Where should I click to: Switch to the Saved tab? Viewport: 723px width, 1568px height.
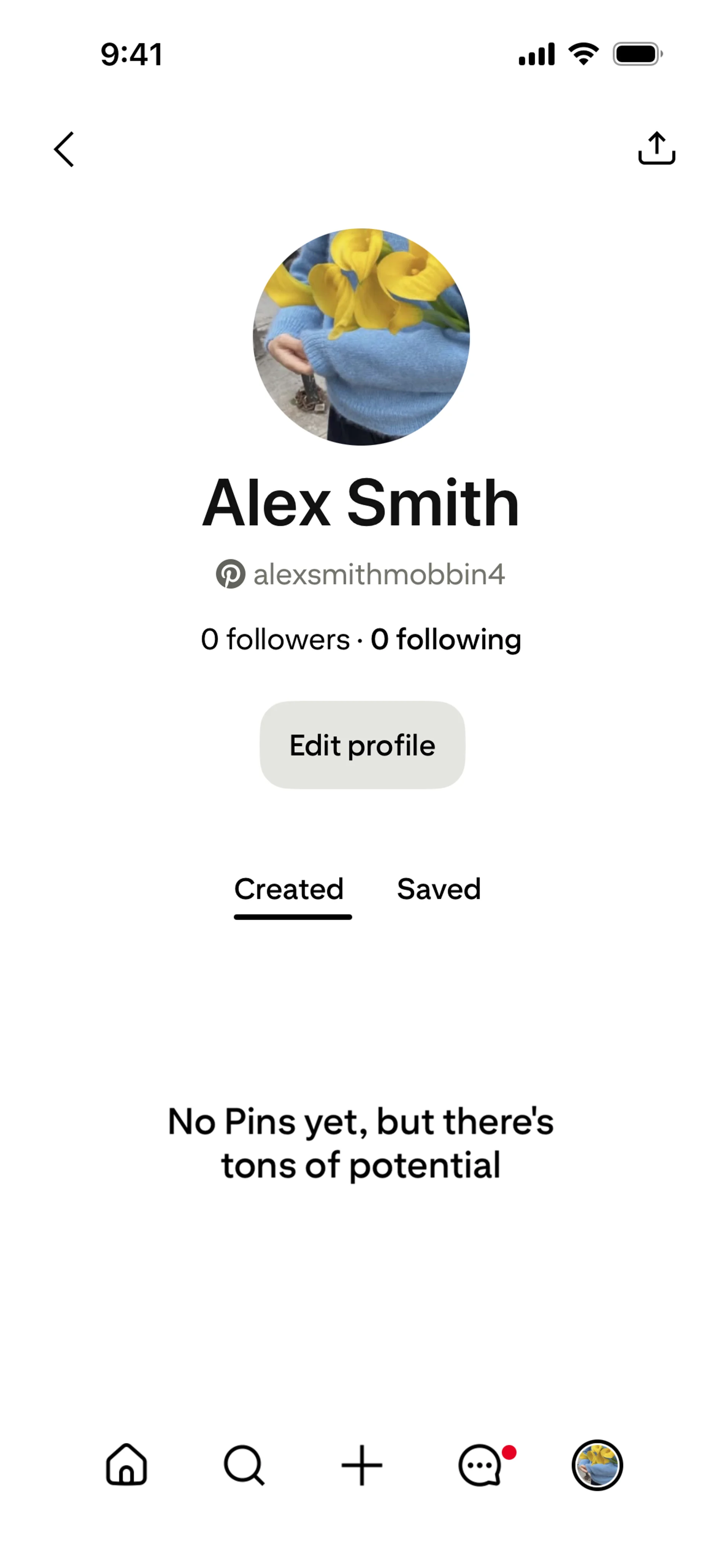click(439, 889)
